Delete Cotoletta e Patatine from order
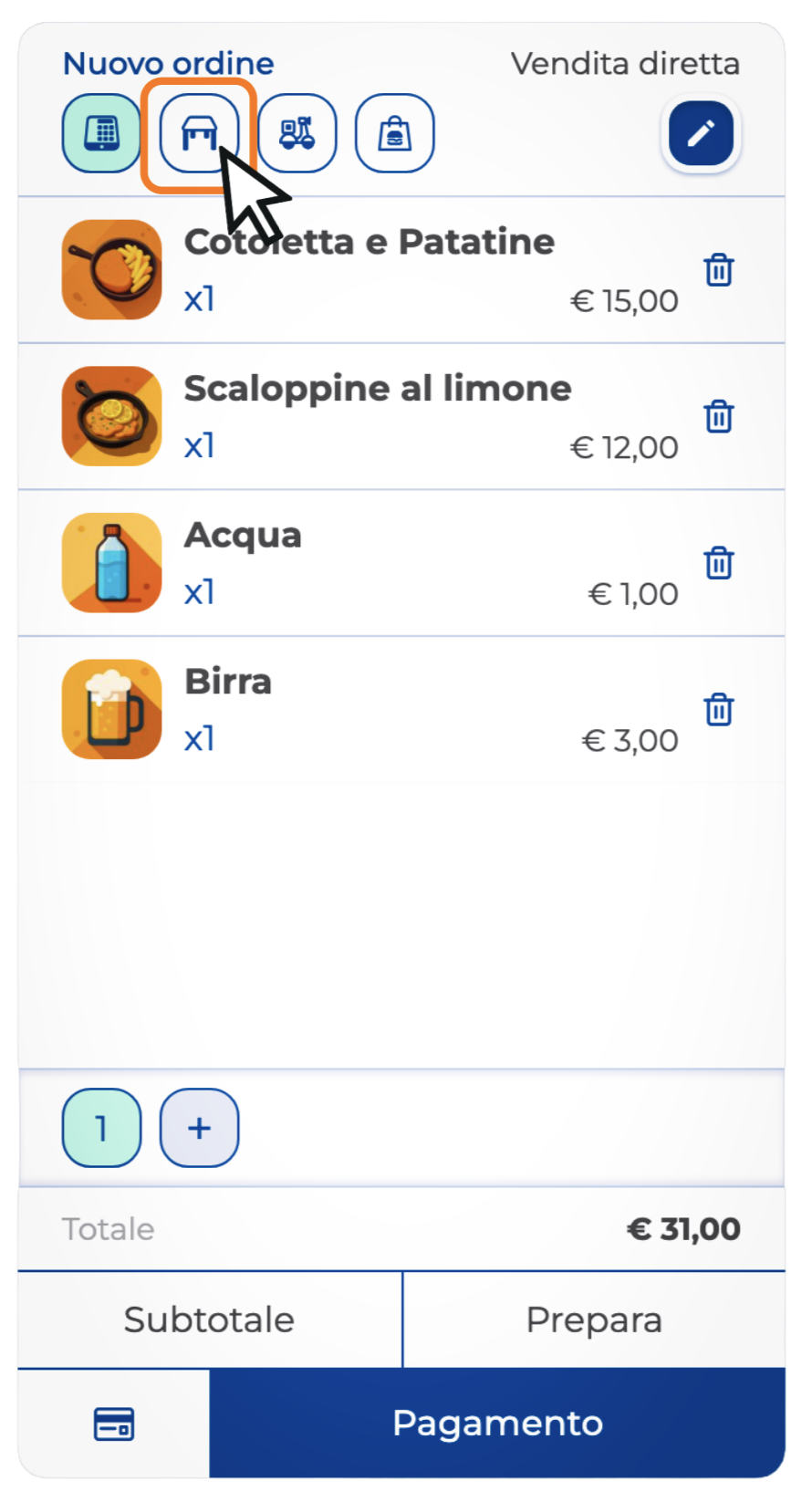This screenshot has width=812, height=1502. click(x=718, y=270)
